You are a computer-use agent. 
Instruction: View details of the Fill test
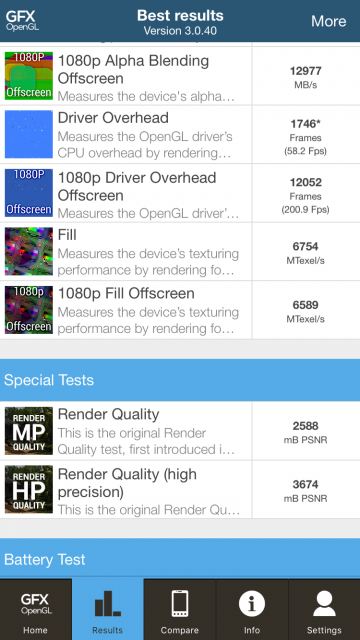[180, 252]
